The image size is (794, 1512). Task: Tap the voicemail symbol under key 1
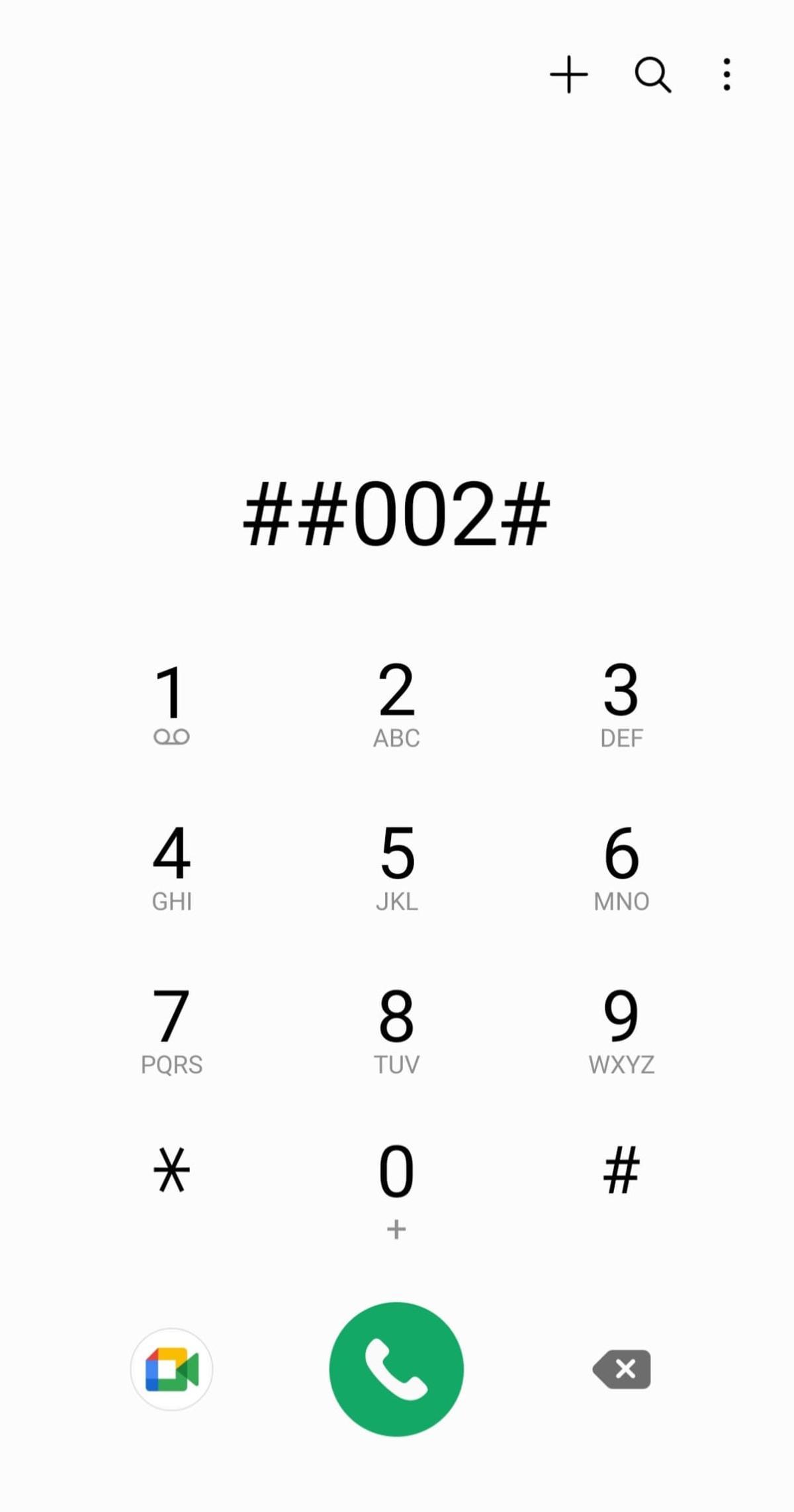click(172, 736)
